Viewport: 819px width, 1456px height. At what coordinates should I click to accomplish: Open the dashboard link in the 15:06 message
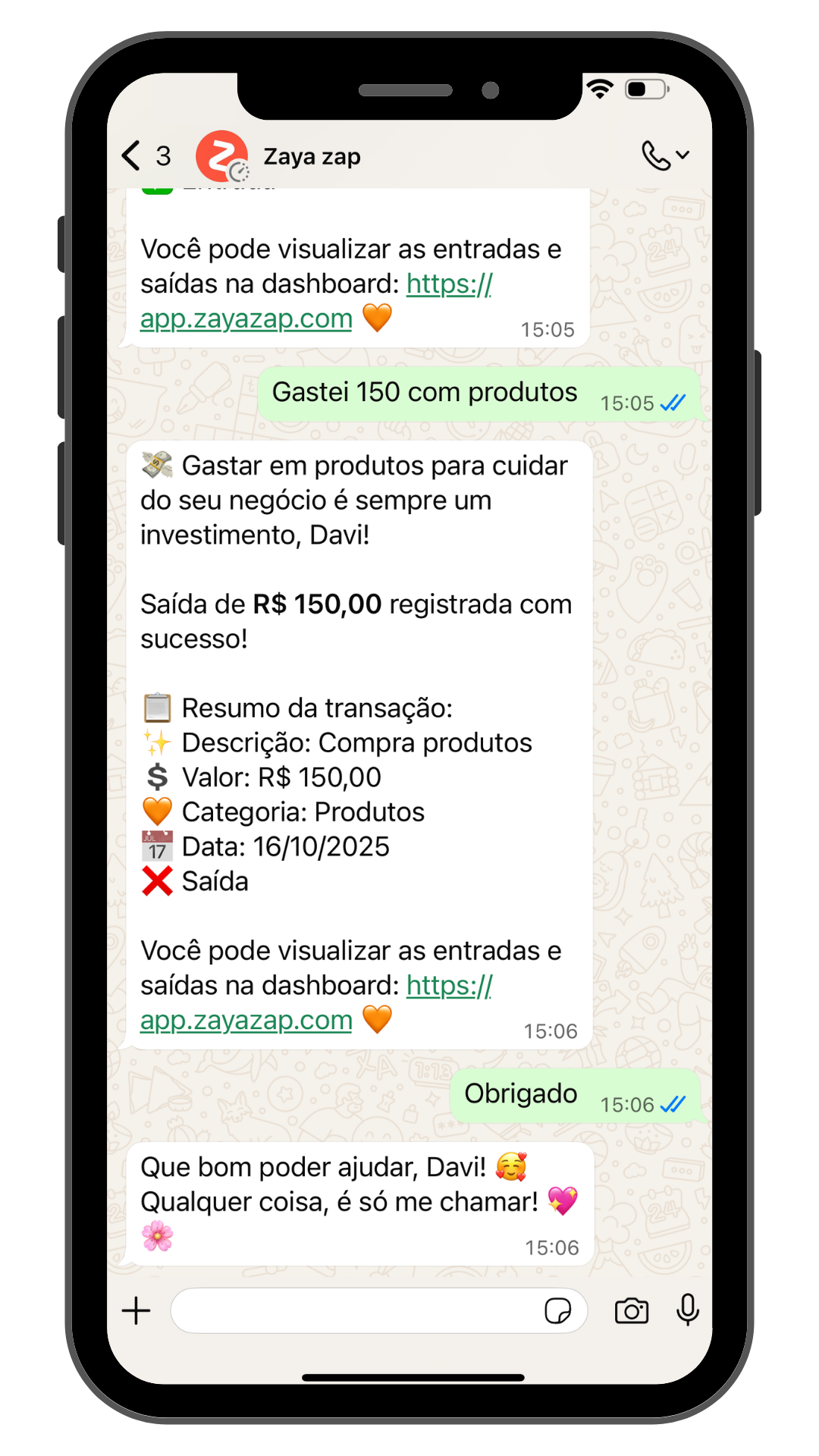click(x=246, y=1021)
